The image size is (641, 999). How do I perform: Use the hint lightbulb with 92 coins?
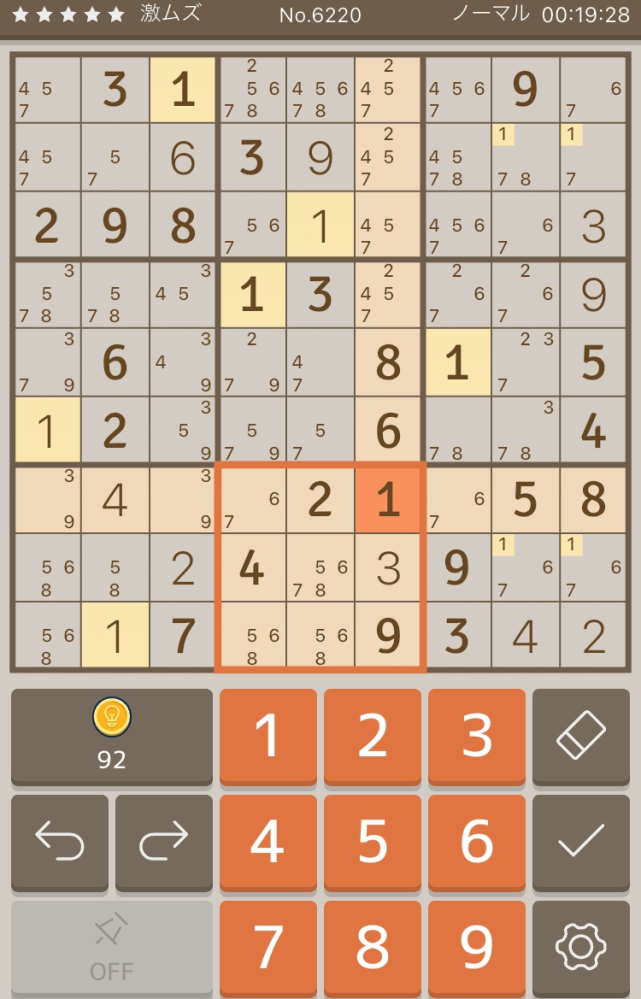coord(112,735)
